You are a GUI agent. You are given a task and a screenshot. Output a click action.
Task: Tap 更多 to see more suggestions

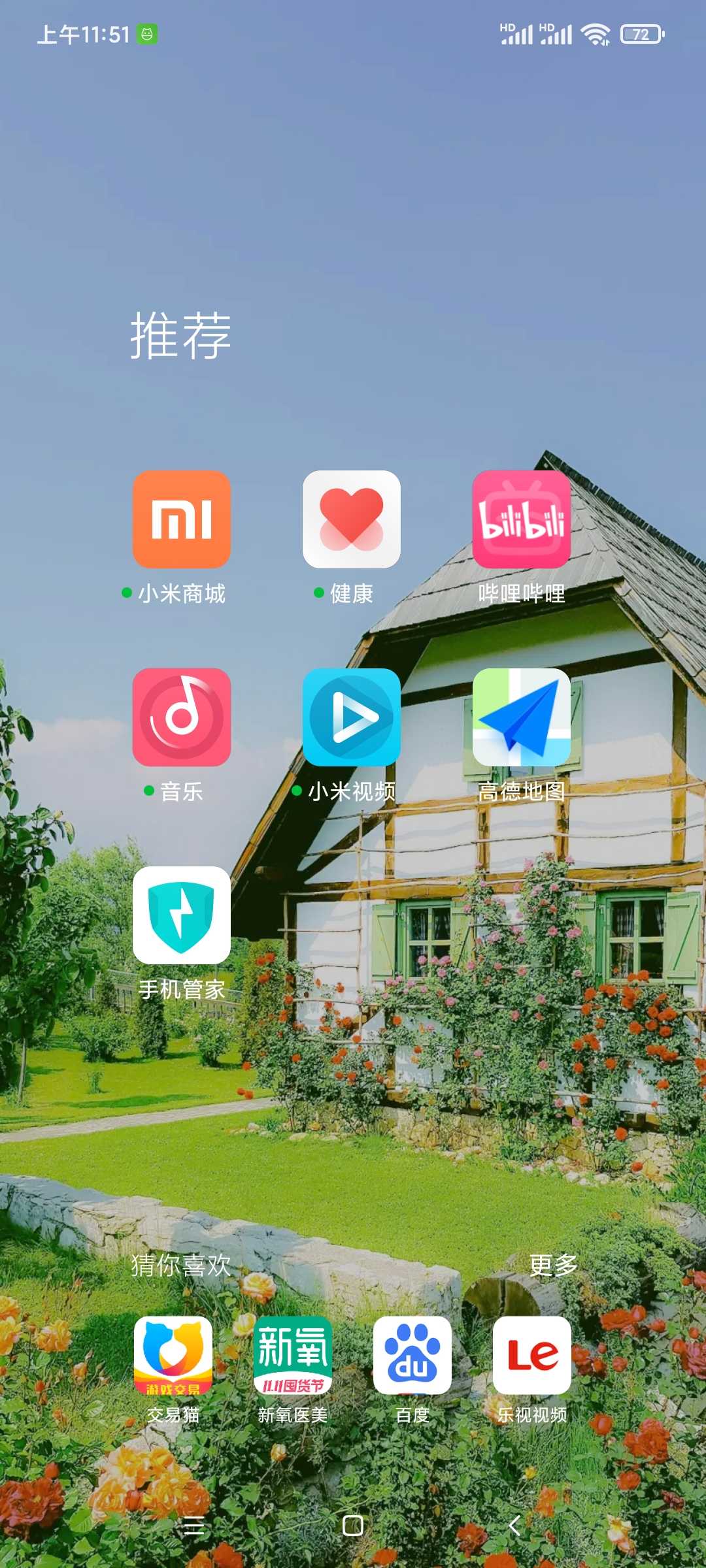pyautogui.click(x=553, y=1265)
